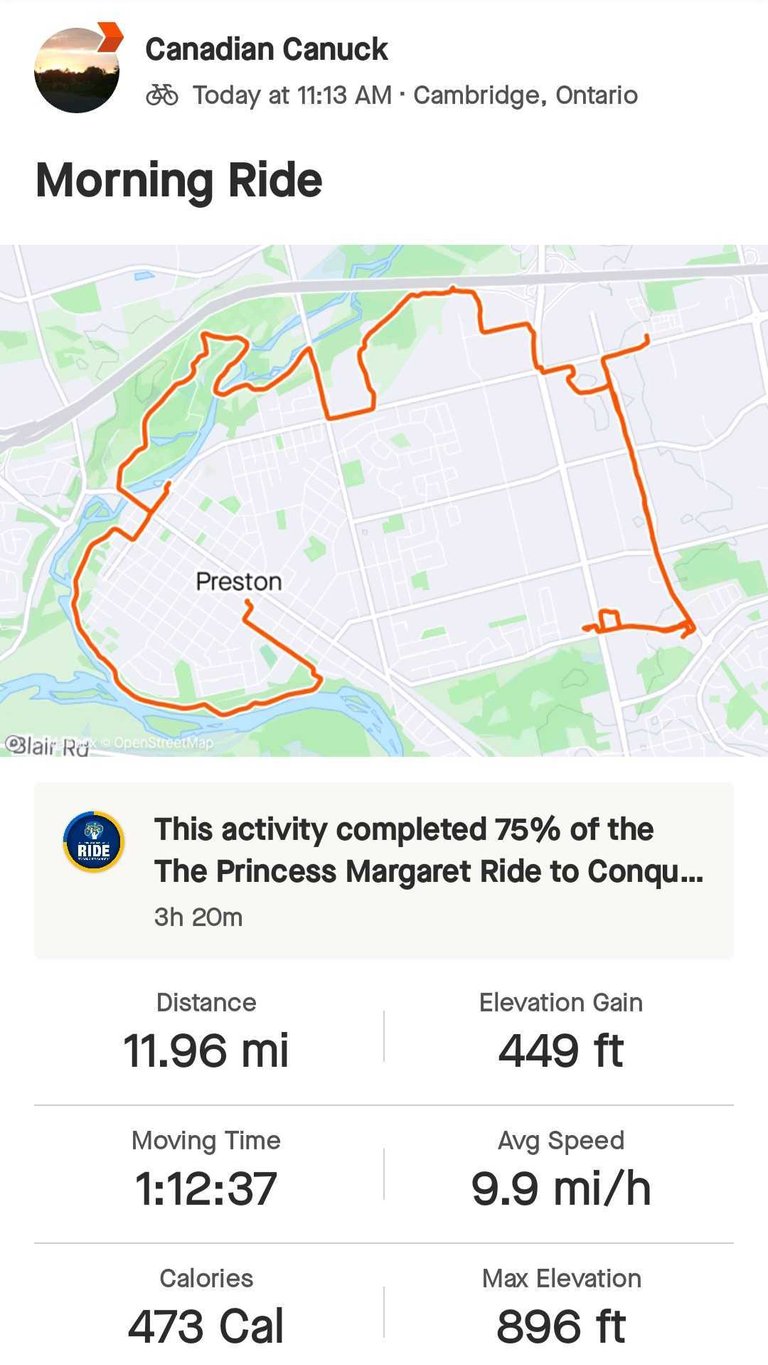Open the ride route map
This screenshot has width=768, height=1365.
point(384,500)
